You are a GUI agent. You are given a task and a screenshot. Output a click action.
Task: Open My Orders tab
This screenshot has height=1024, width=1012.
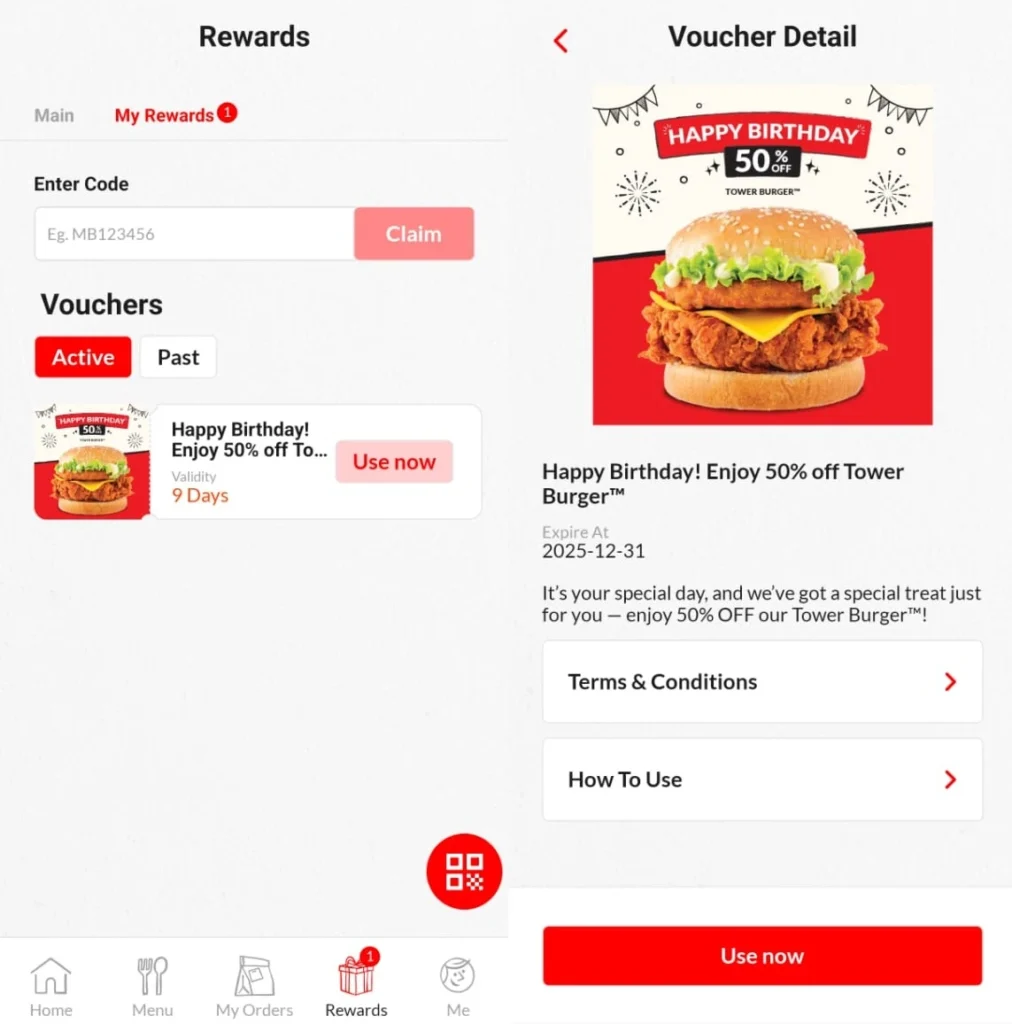(x=254, y=986)
